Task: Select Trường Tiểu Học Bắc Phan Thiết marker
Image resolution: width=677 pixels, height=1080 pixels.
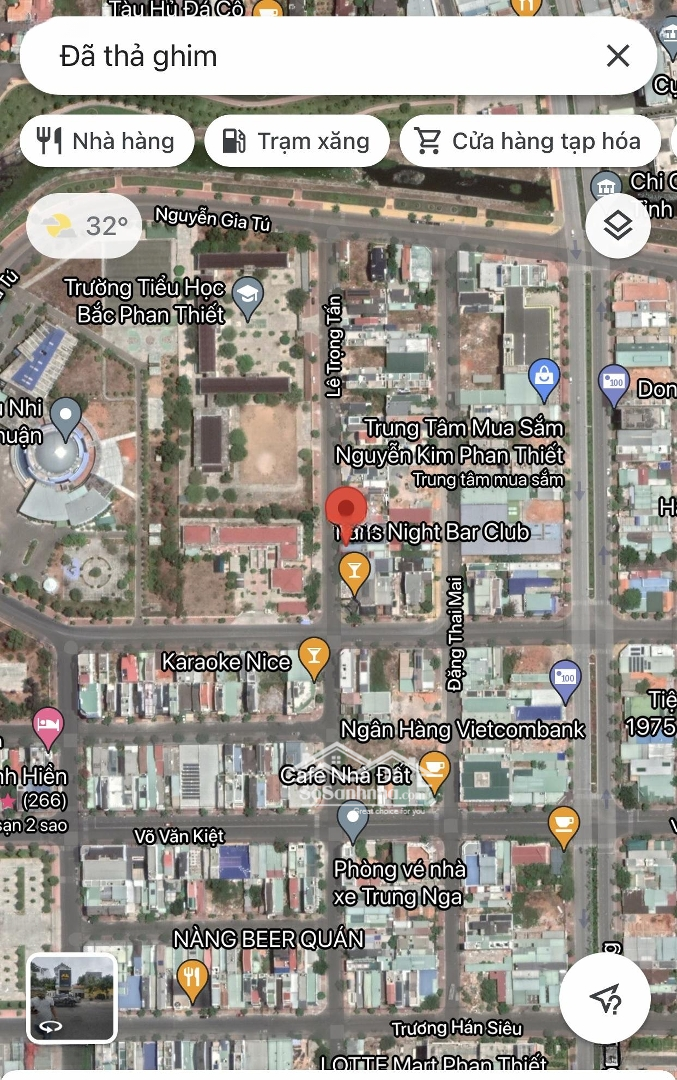Action: pyautogui.click(x=247, y=294)
